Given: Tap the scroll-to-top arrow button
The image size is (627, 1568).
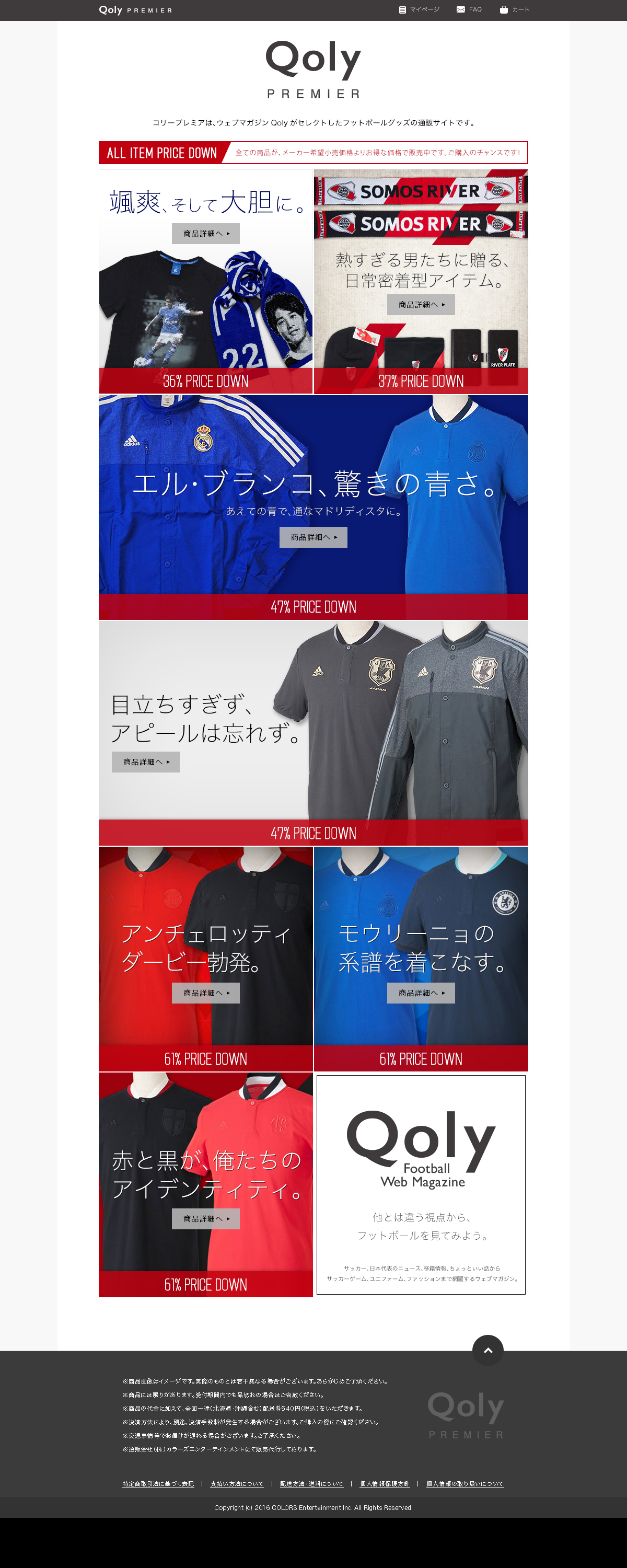Looking at the screenshot, I should (x=487, y=1351).
